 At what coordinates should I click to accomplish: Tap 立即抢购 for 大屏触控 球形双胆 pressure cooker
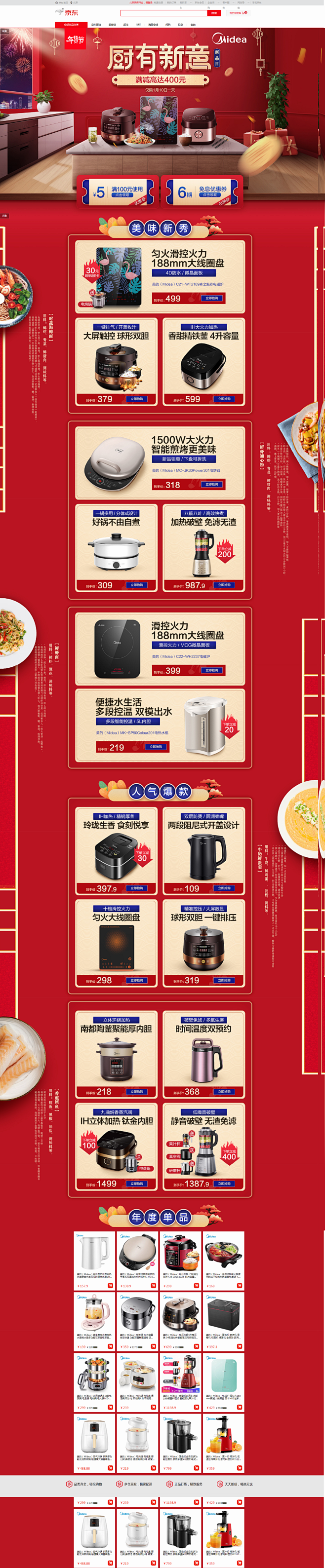coord(136,399)
